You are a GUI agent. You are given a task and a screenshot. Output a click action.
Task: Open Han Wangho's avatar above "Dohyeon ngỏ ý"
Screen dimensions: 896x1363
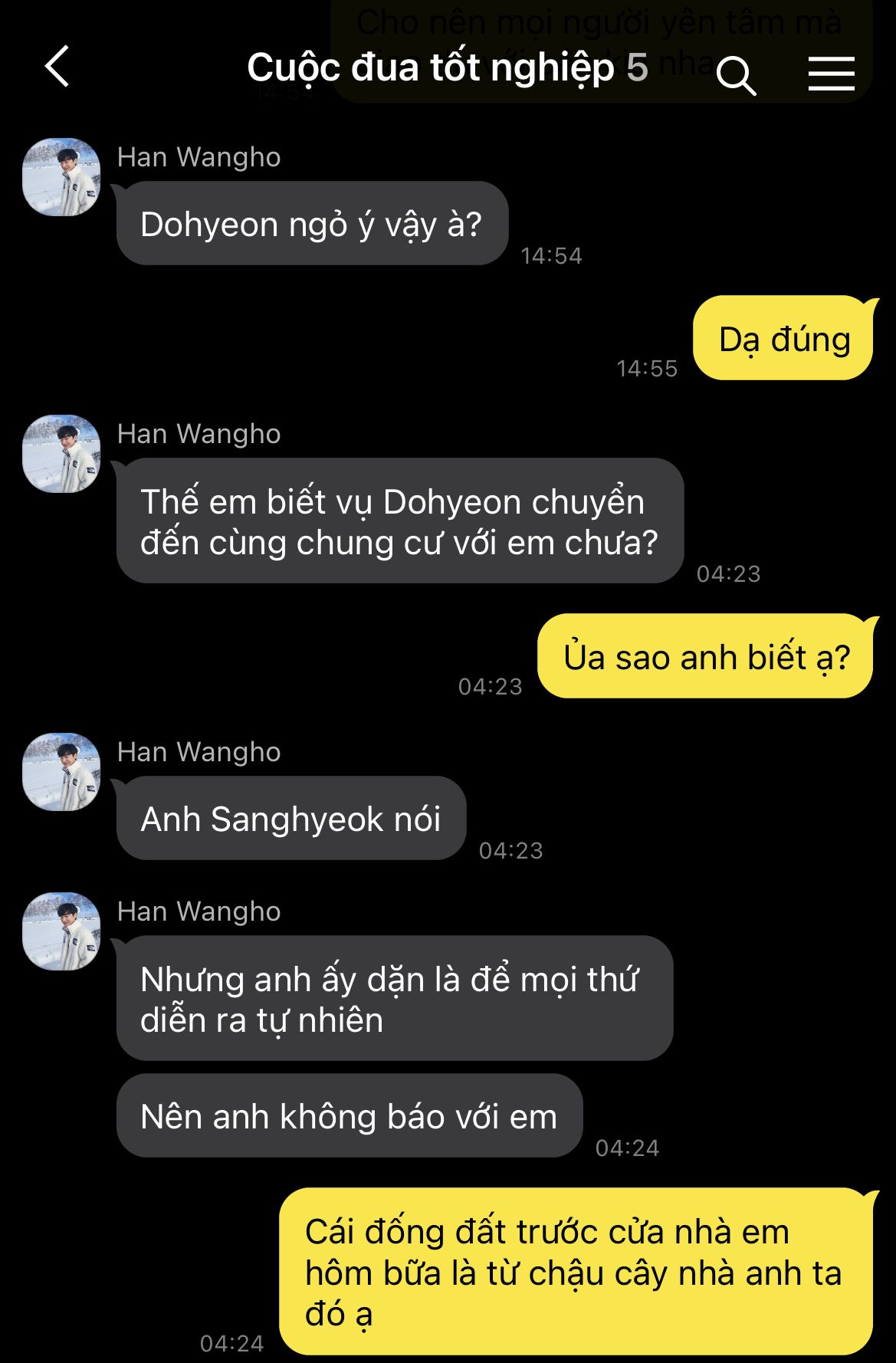point(61,177)
